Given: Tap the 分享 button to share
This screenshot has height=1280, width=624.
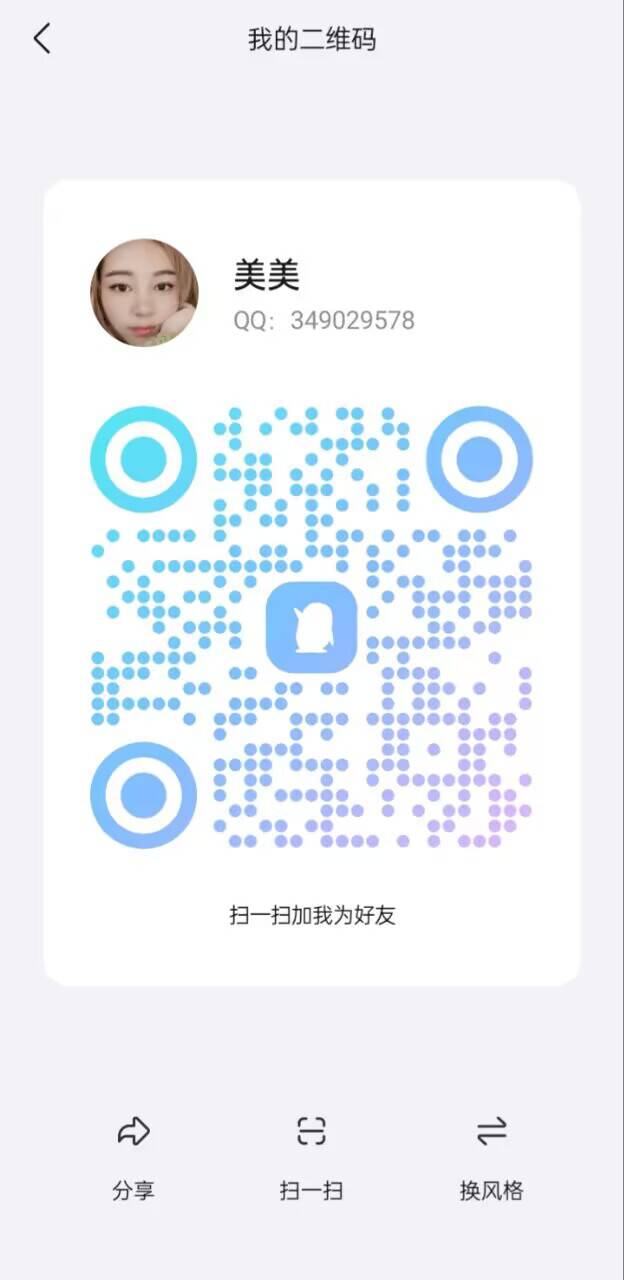Looking at the screenshot, I should point(133,1158).
